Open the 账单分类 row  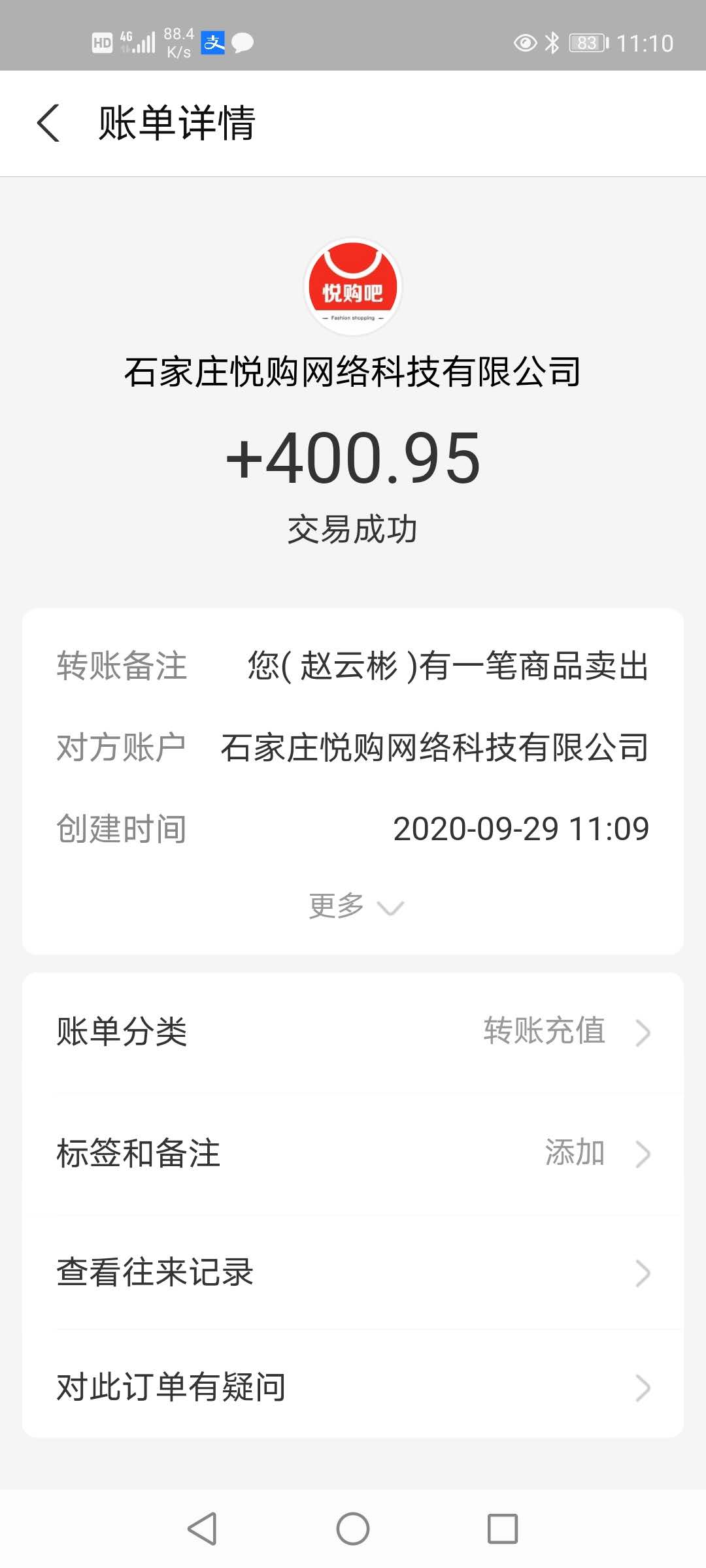(x=353, y=1032)
